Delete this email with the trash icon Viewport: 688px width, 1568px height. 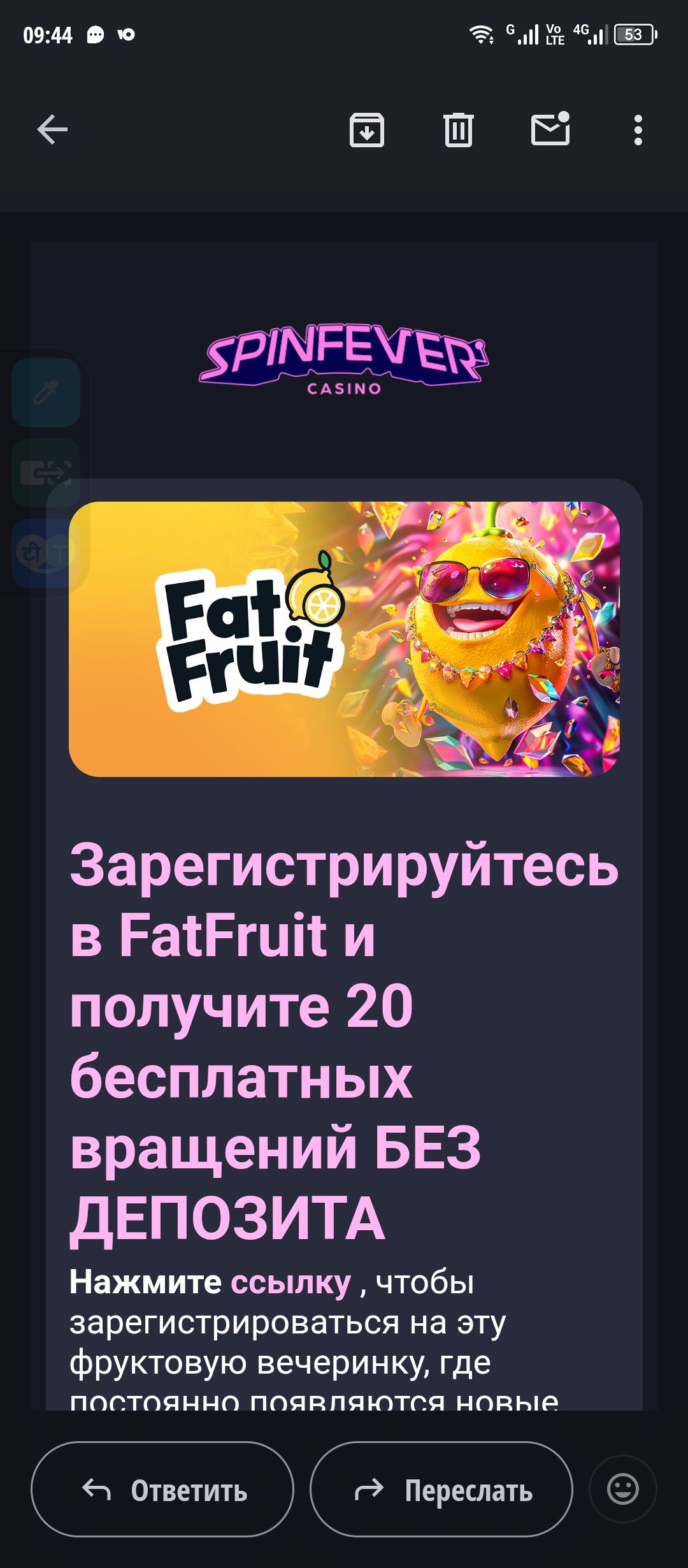[458, 130]
